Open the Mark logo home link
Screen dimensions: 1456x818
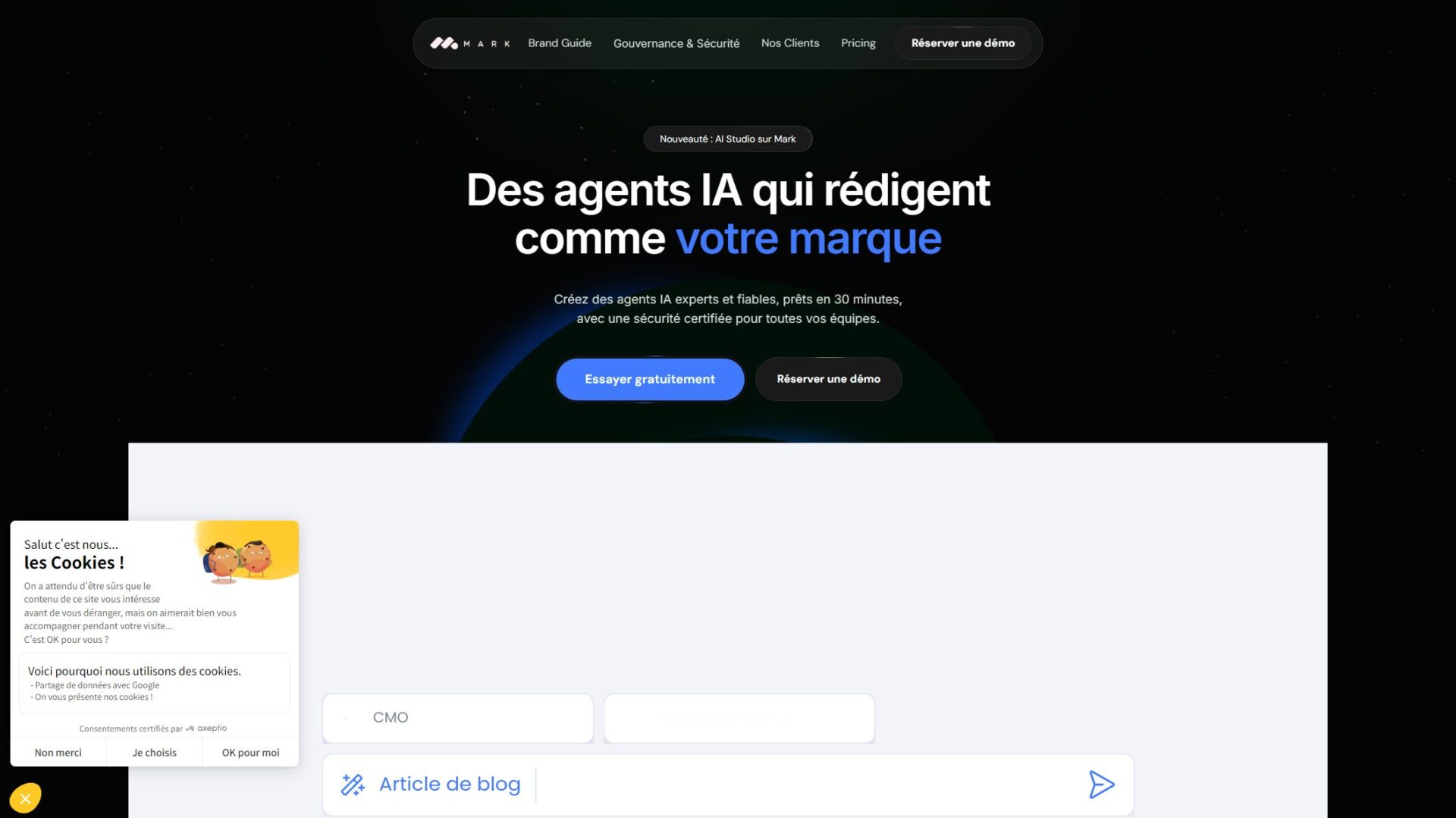point(469,43)
